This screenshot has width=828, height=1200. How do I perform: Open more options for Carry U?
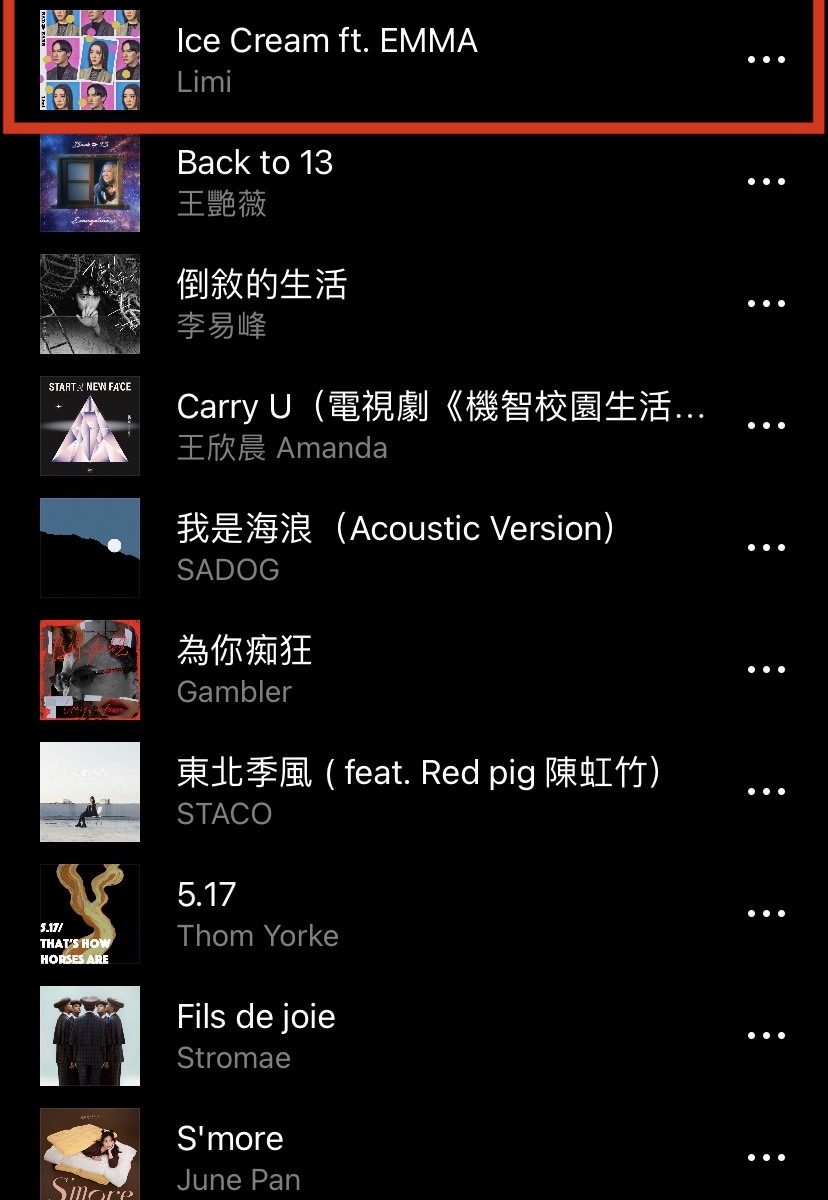pyautogui.click(x=766, y=426)
